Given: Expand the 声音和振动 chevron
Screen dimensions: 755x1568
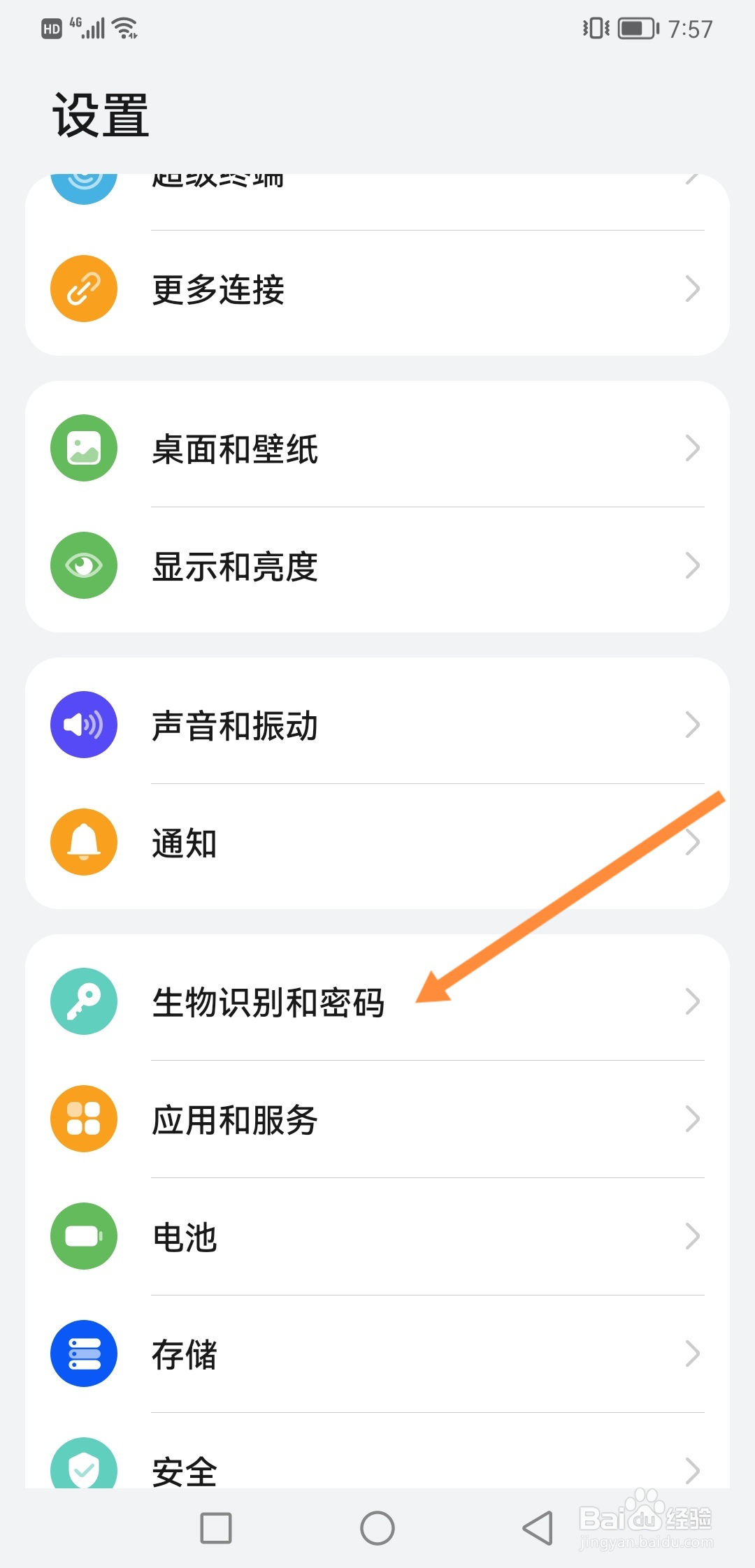Looking at the screenshot, I should 692,725.
